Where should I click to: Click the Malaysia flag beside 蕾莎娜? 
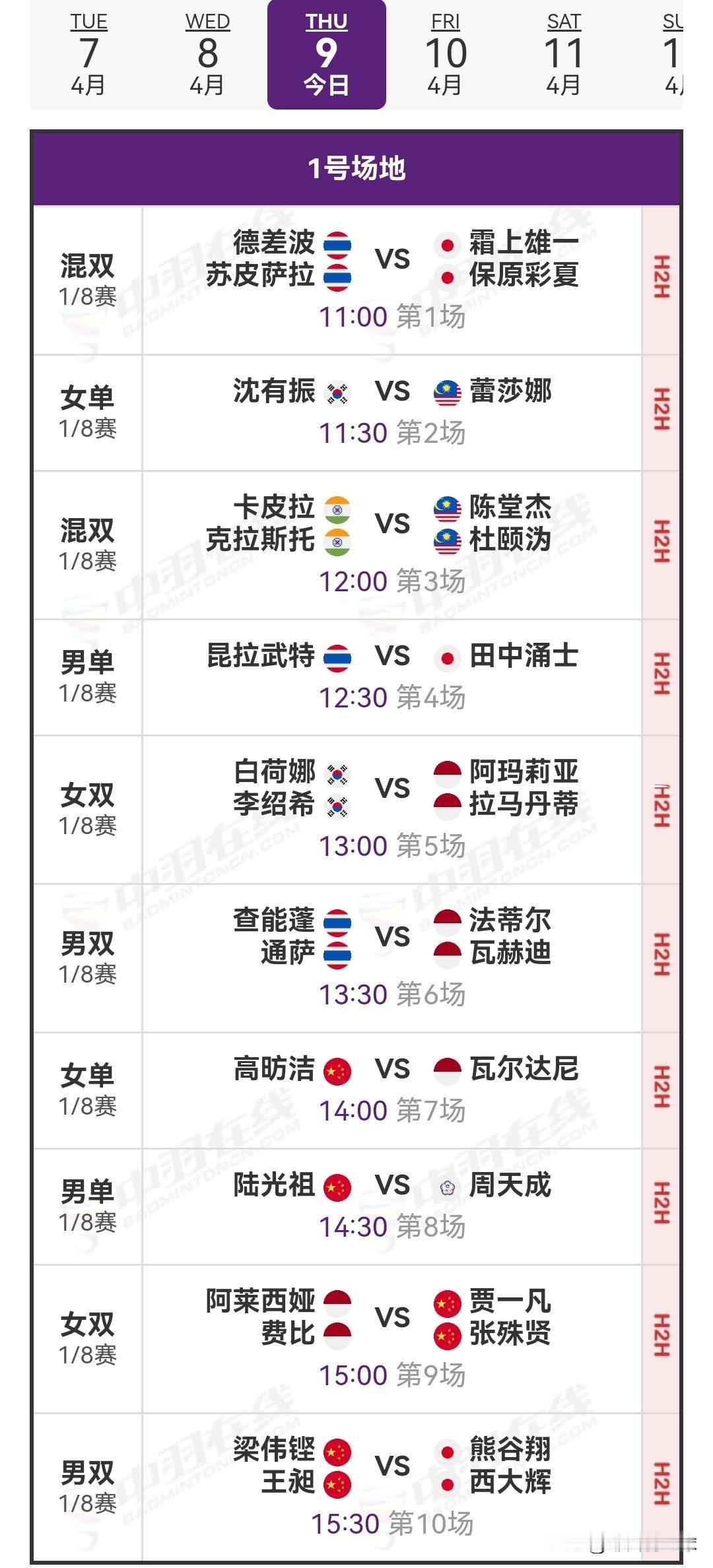click(x=450, y=391)
